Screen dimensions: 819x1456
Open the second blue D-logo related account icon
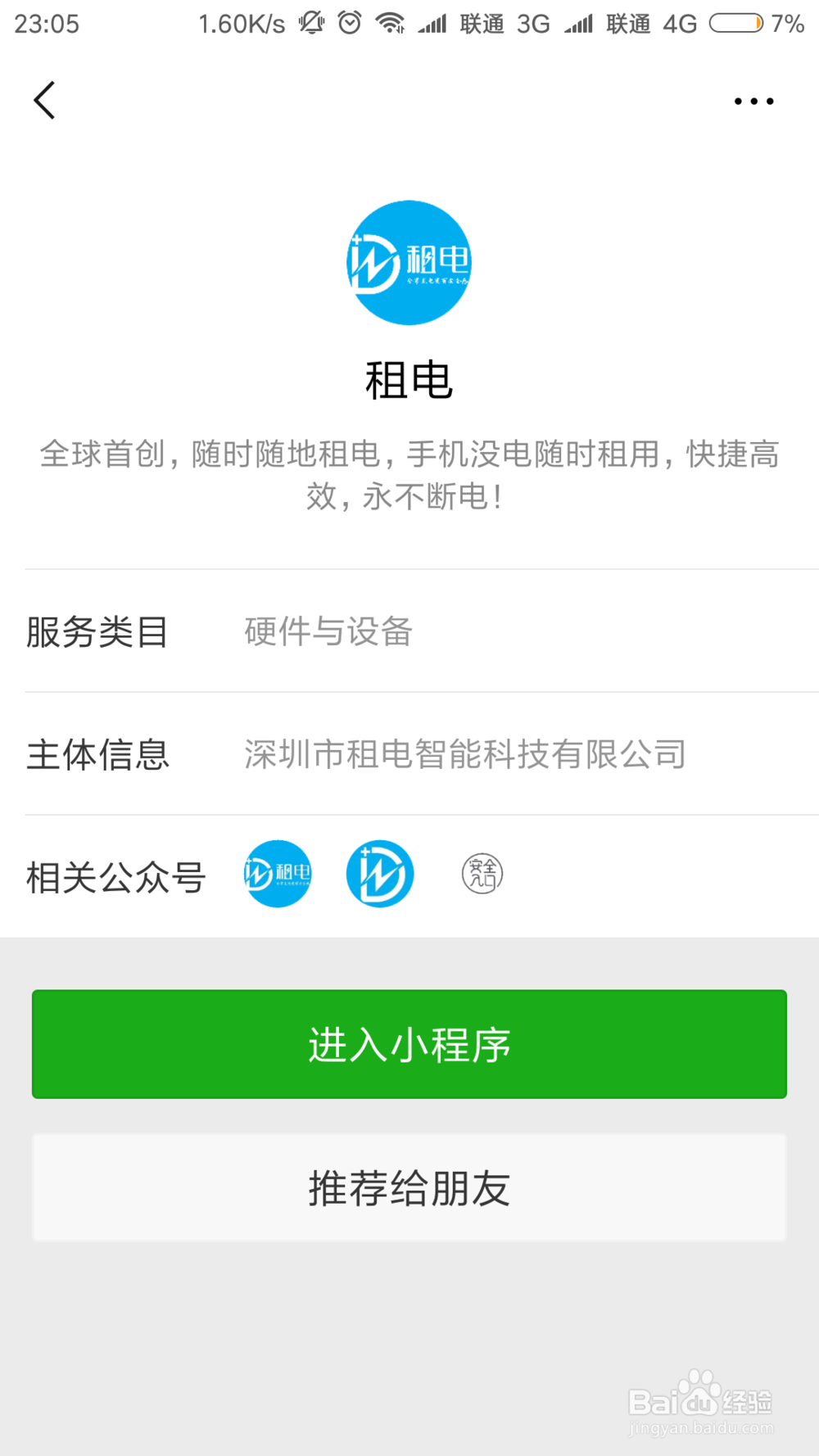pos(379,873)
